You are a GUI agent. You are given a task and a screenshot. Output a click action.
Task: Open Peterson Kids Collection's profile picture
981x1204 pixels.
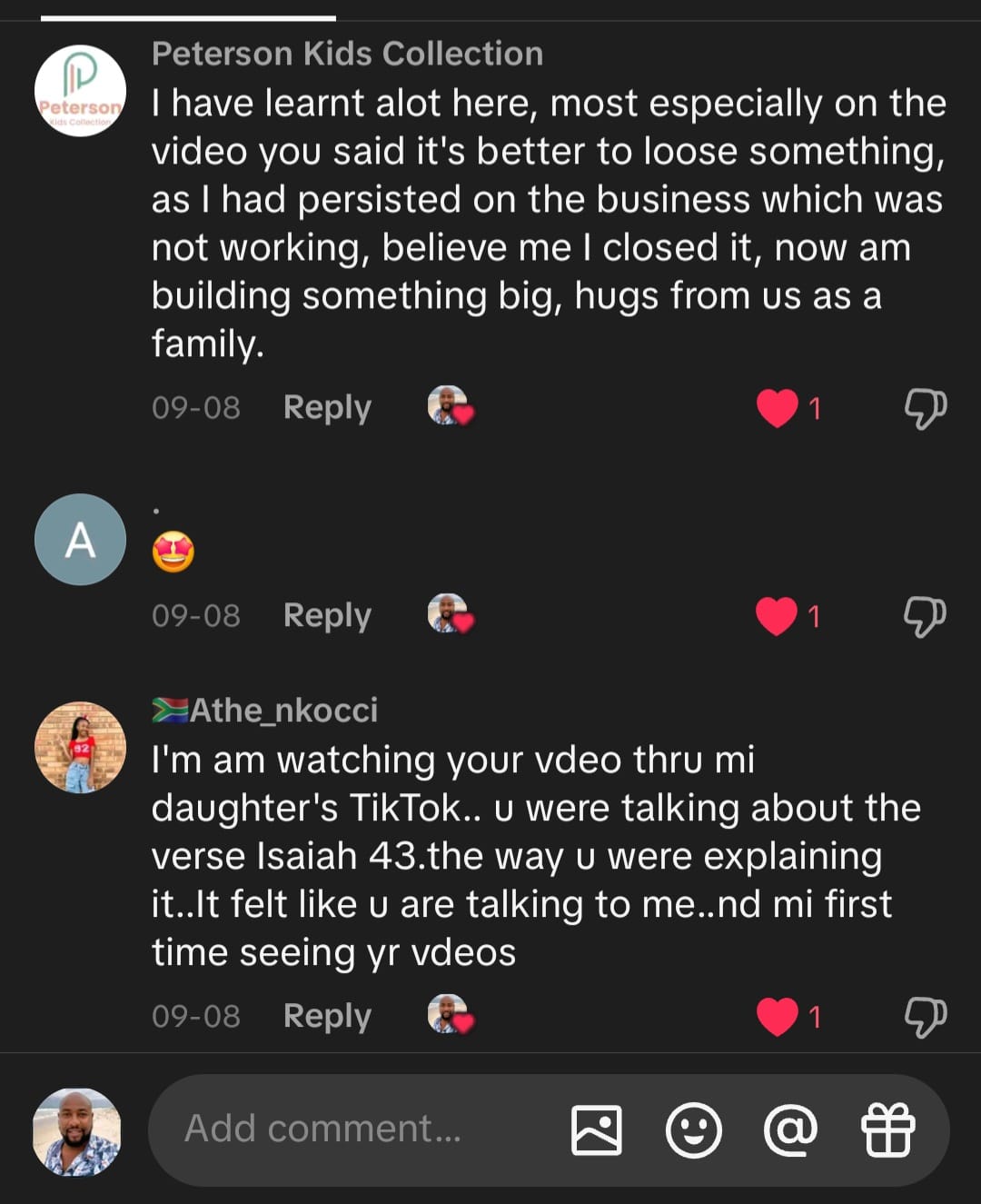pyautogui.click(x=80, y=91)
